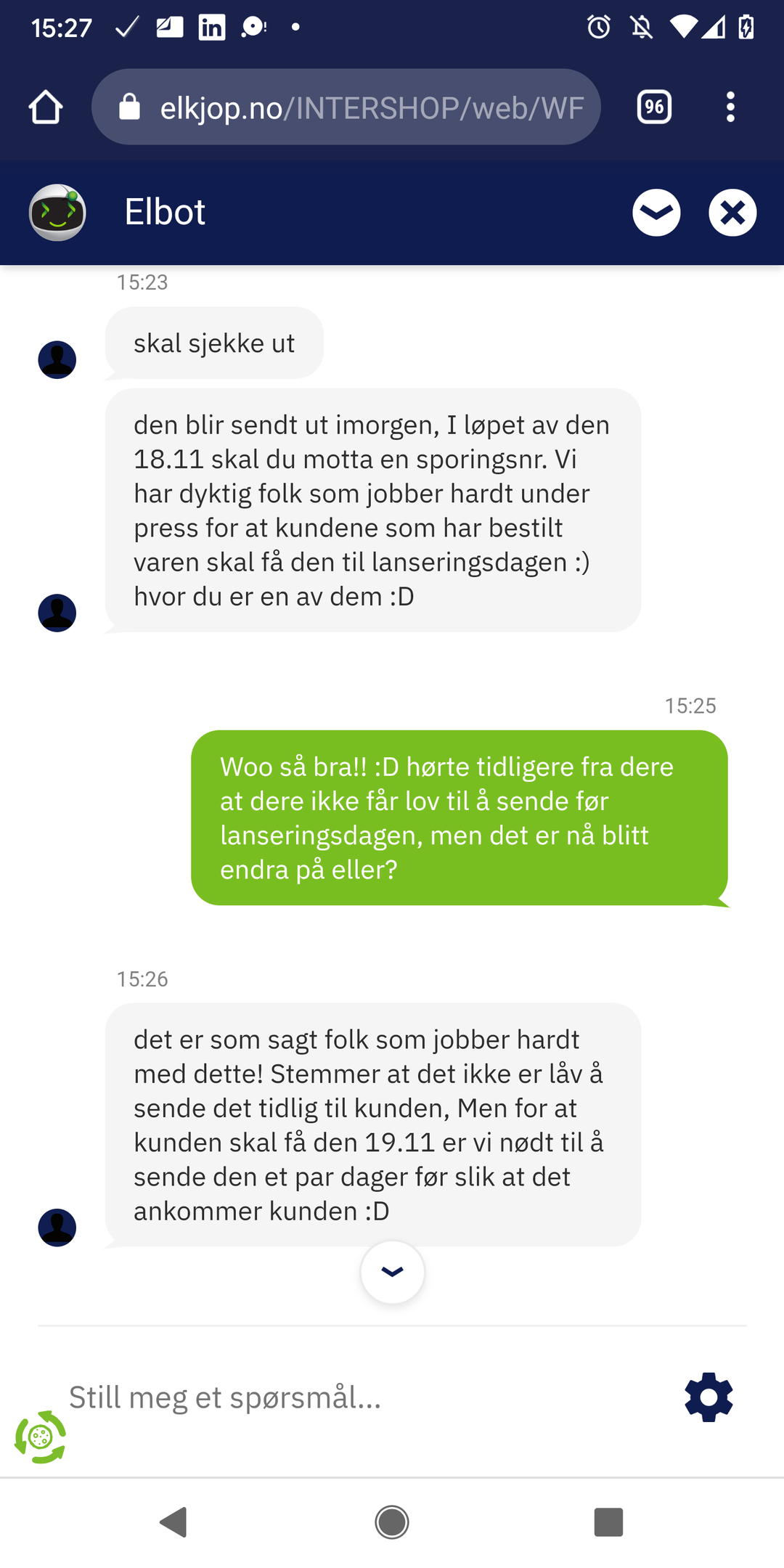Image resolution: width=784 pixels, height=1568 pixels.
Task: Minimize the Elbot chat window
Action: point(656,213)
